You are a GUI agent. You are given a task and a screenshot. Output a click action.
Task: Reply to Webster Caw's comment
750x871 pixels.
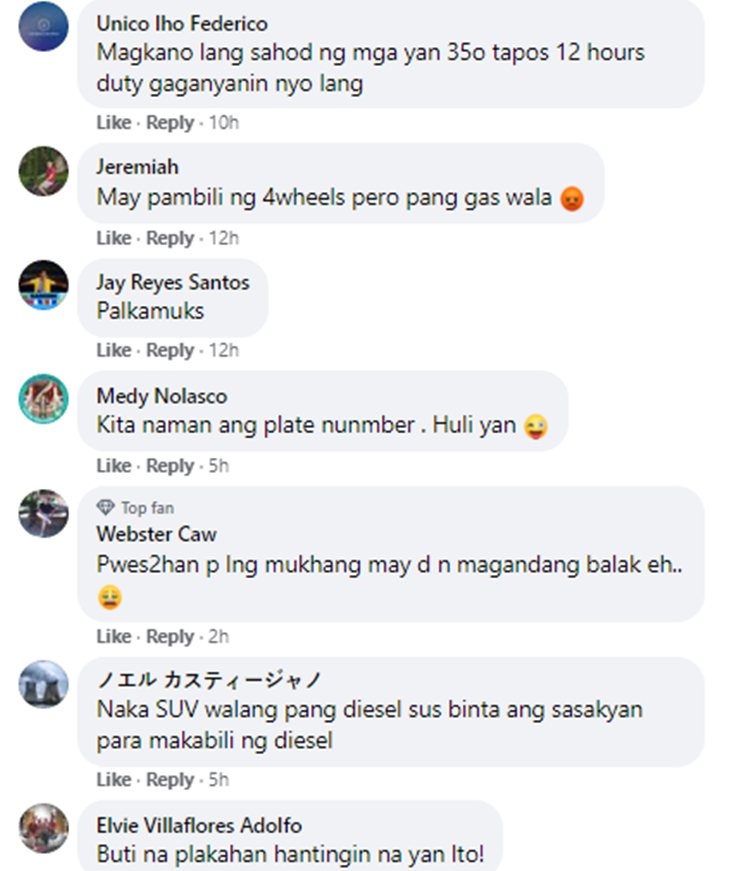tap(170, 637)
